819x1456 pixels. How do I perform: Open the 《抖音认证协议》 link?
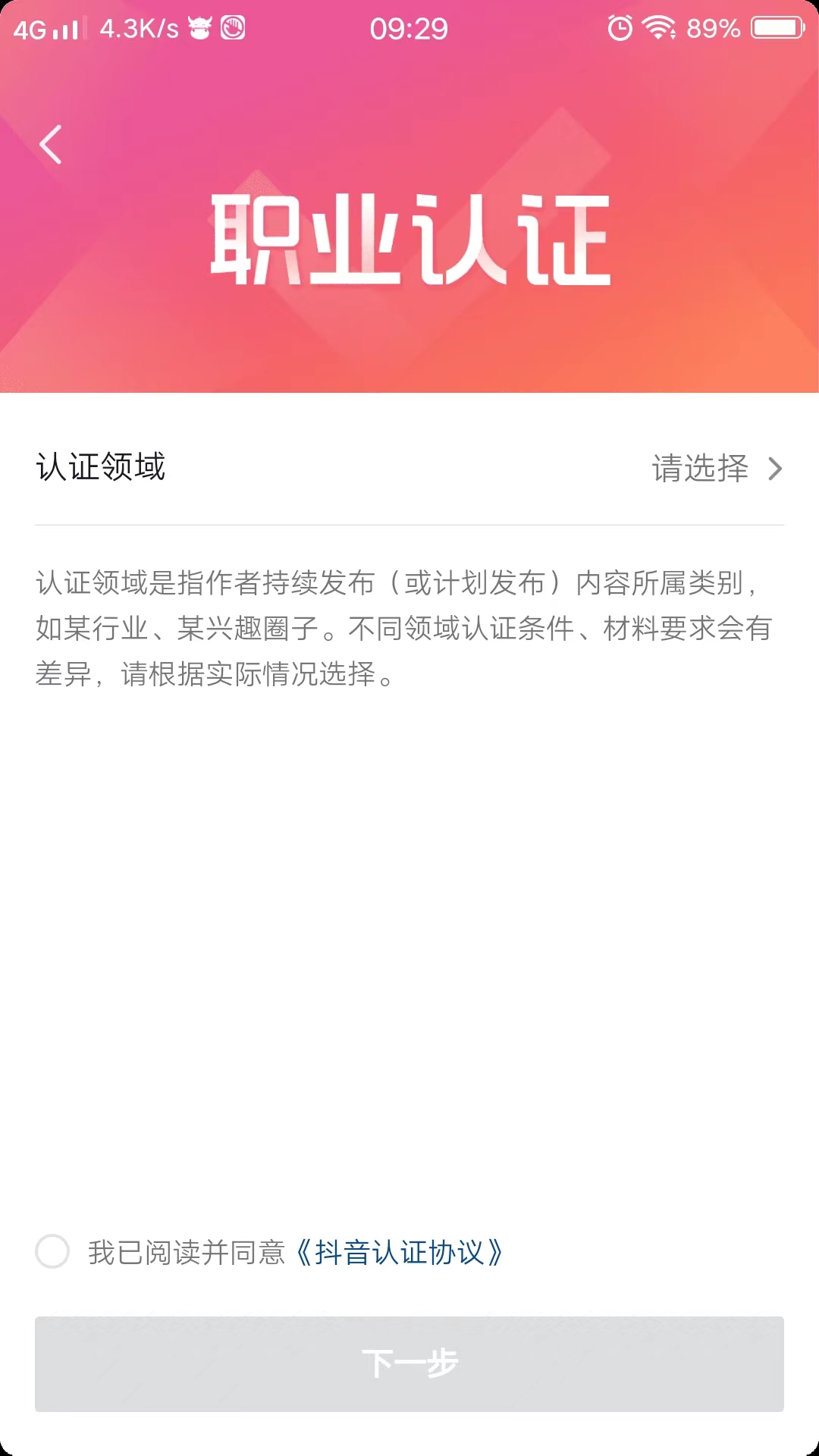point(399,1252)
